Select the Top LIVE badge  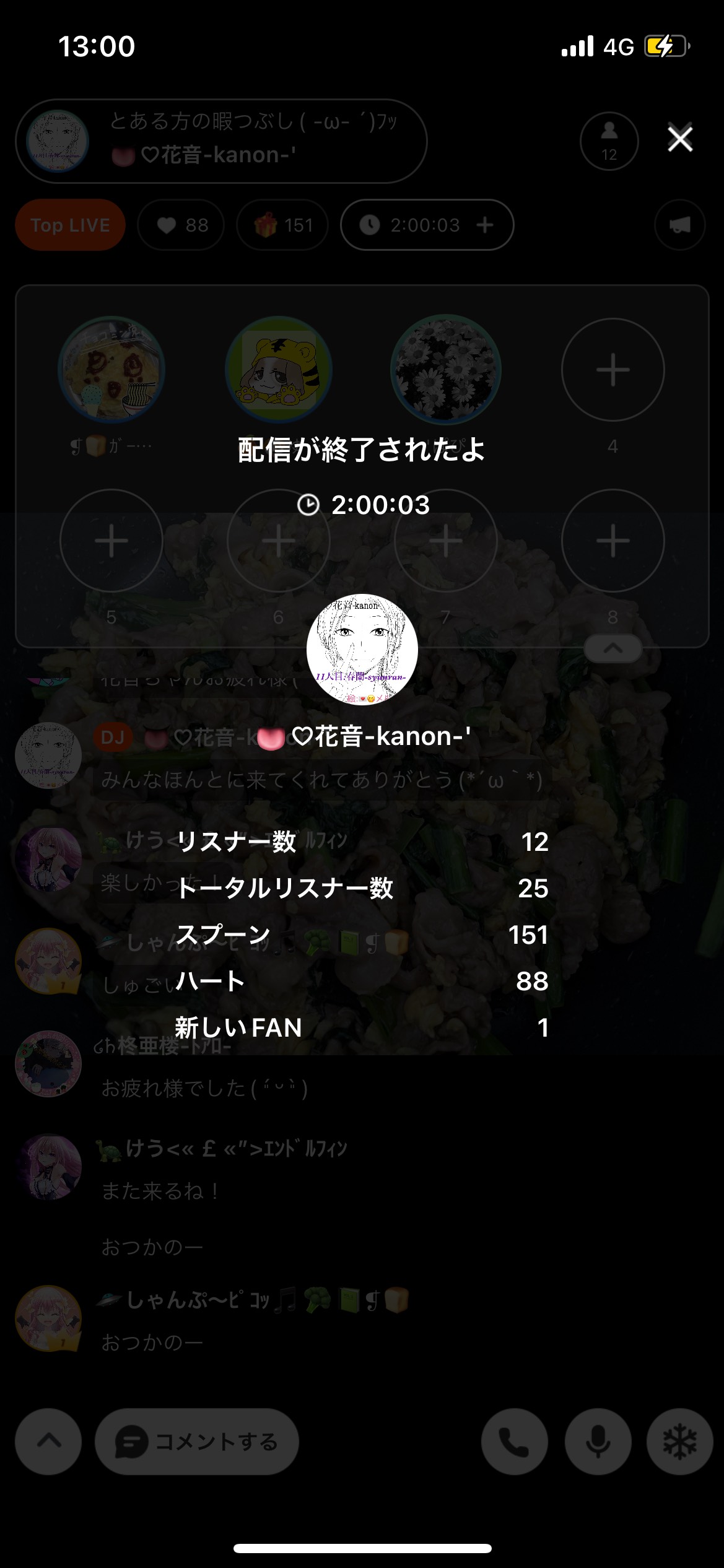coord(70,225)
